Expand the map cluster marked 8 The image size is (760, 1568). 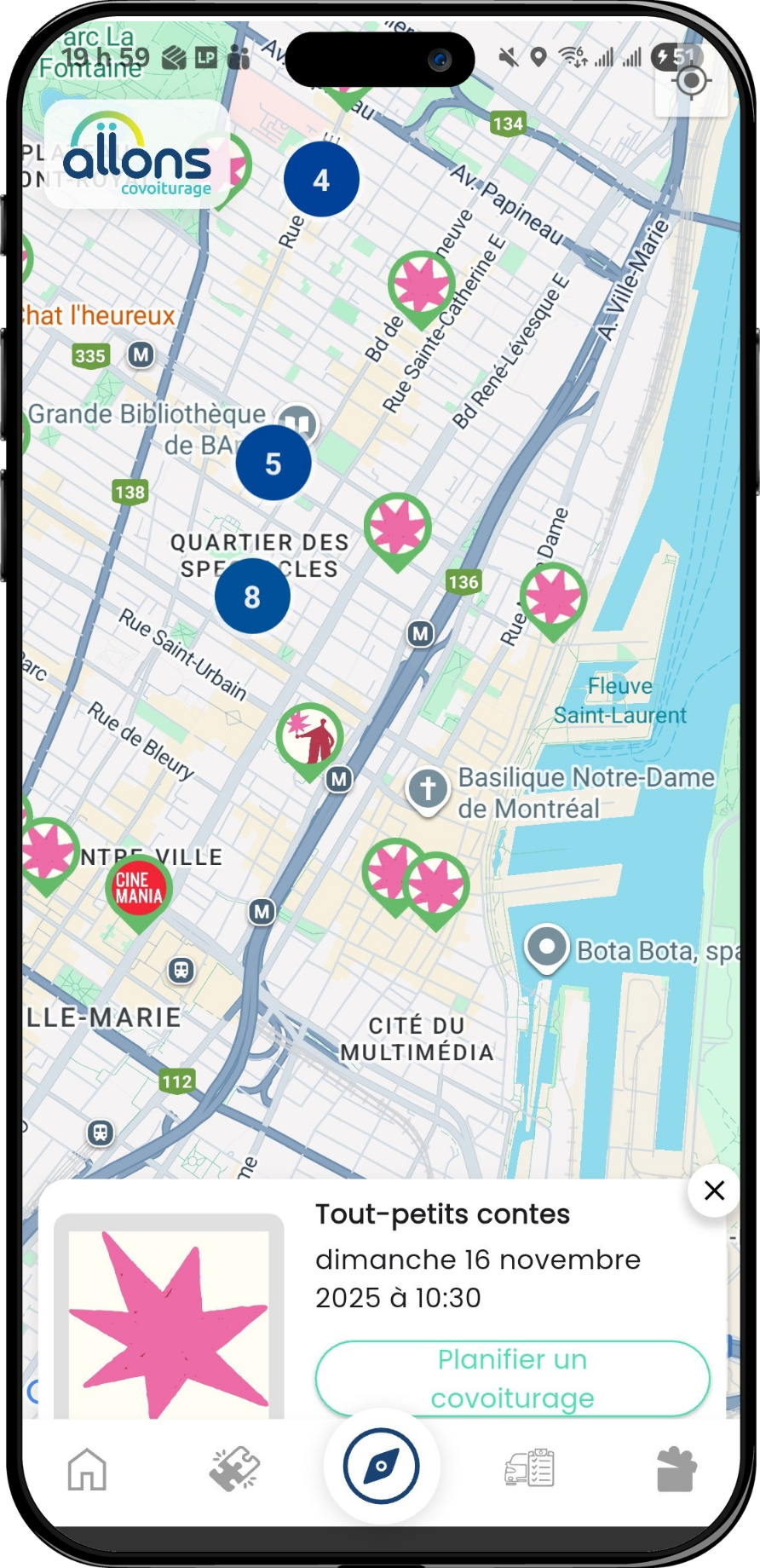tap(252, 597)
